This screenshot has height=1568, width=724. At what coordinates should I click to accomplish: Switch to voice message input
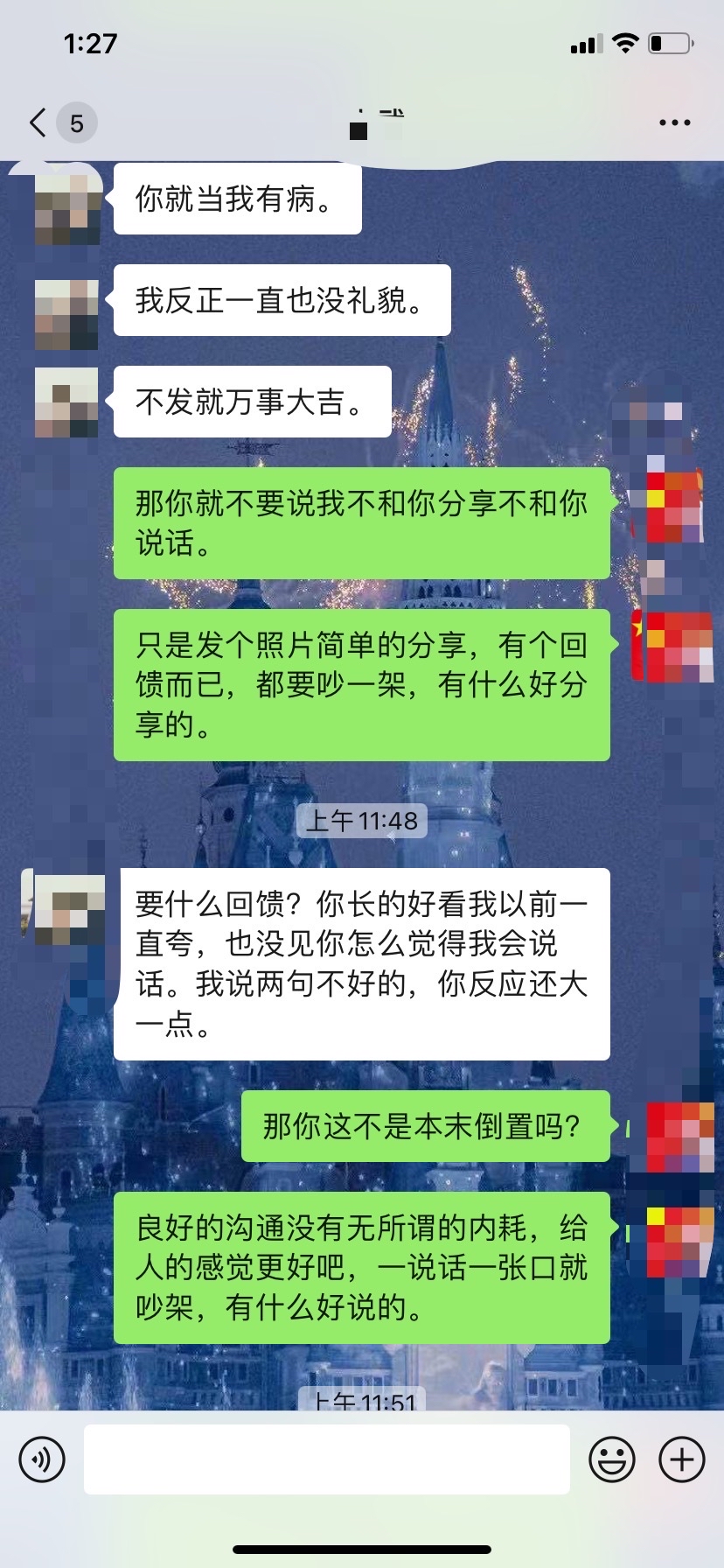(x=42, y=1459)
